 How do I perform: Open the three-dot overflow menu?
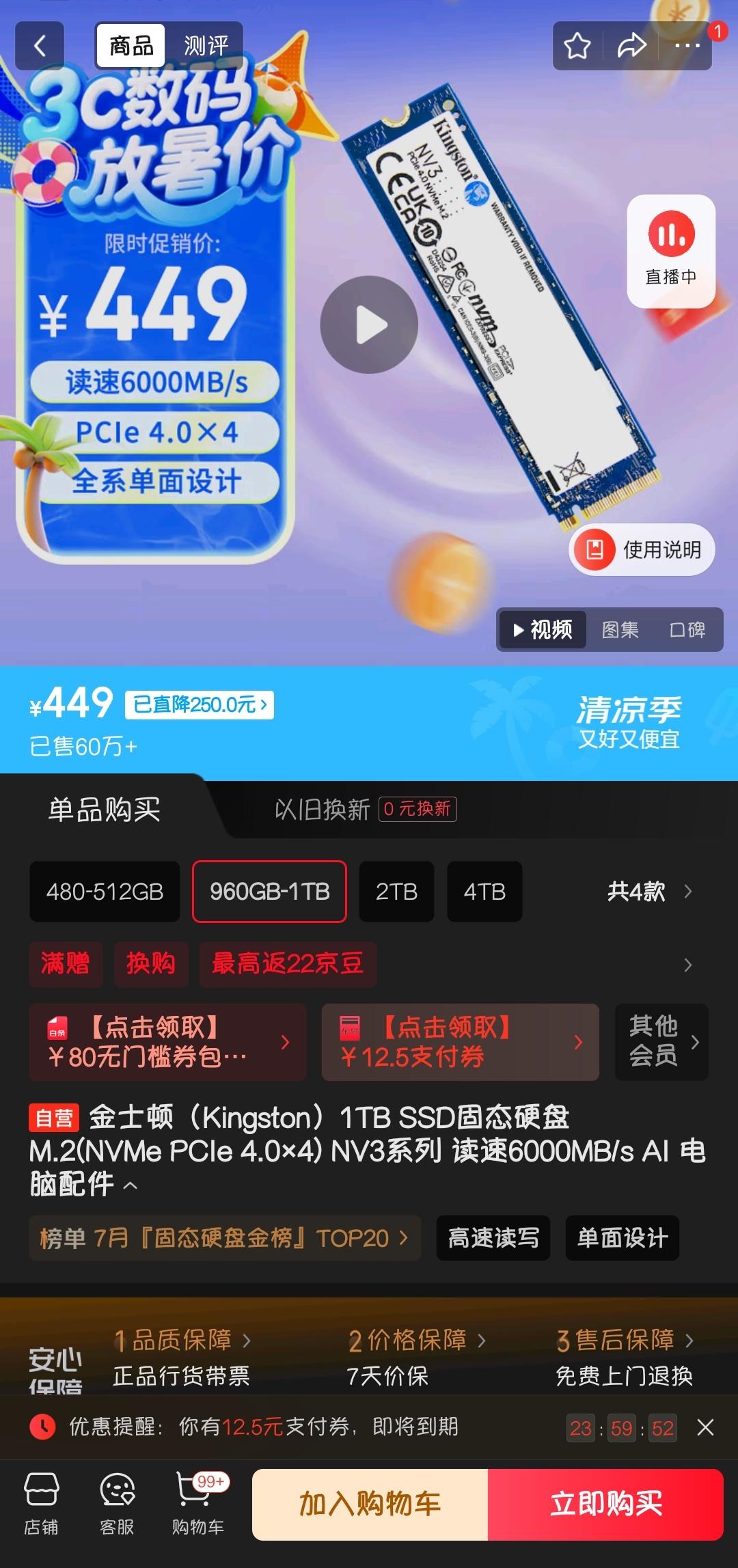[687, 46]
